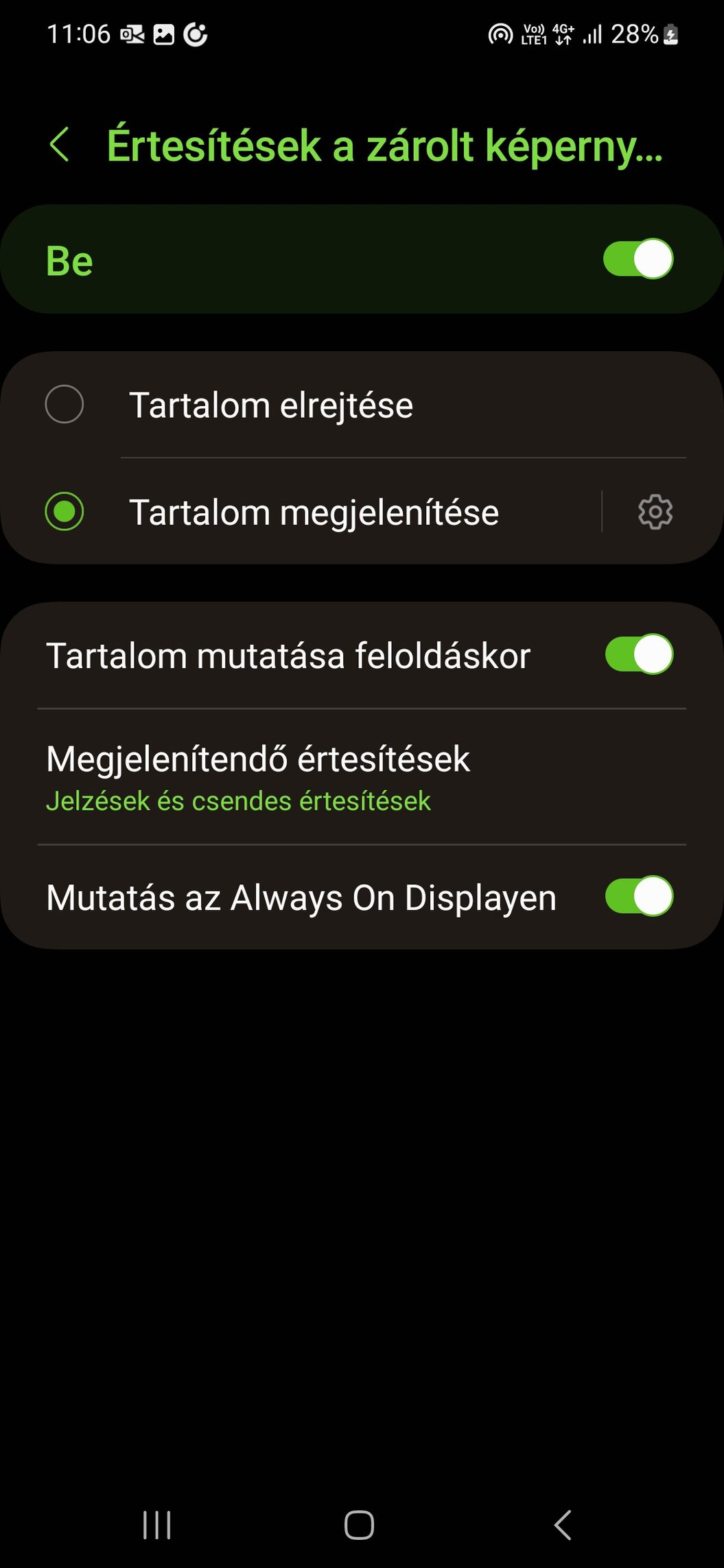Turn off the main Be switch
Viewport: 724px width, 1568px height.
(x=638, y=259)
